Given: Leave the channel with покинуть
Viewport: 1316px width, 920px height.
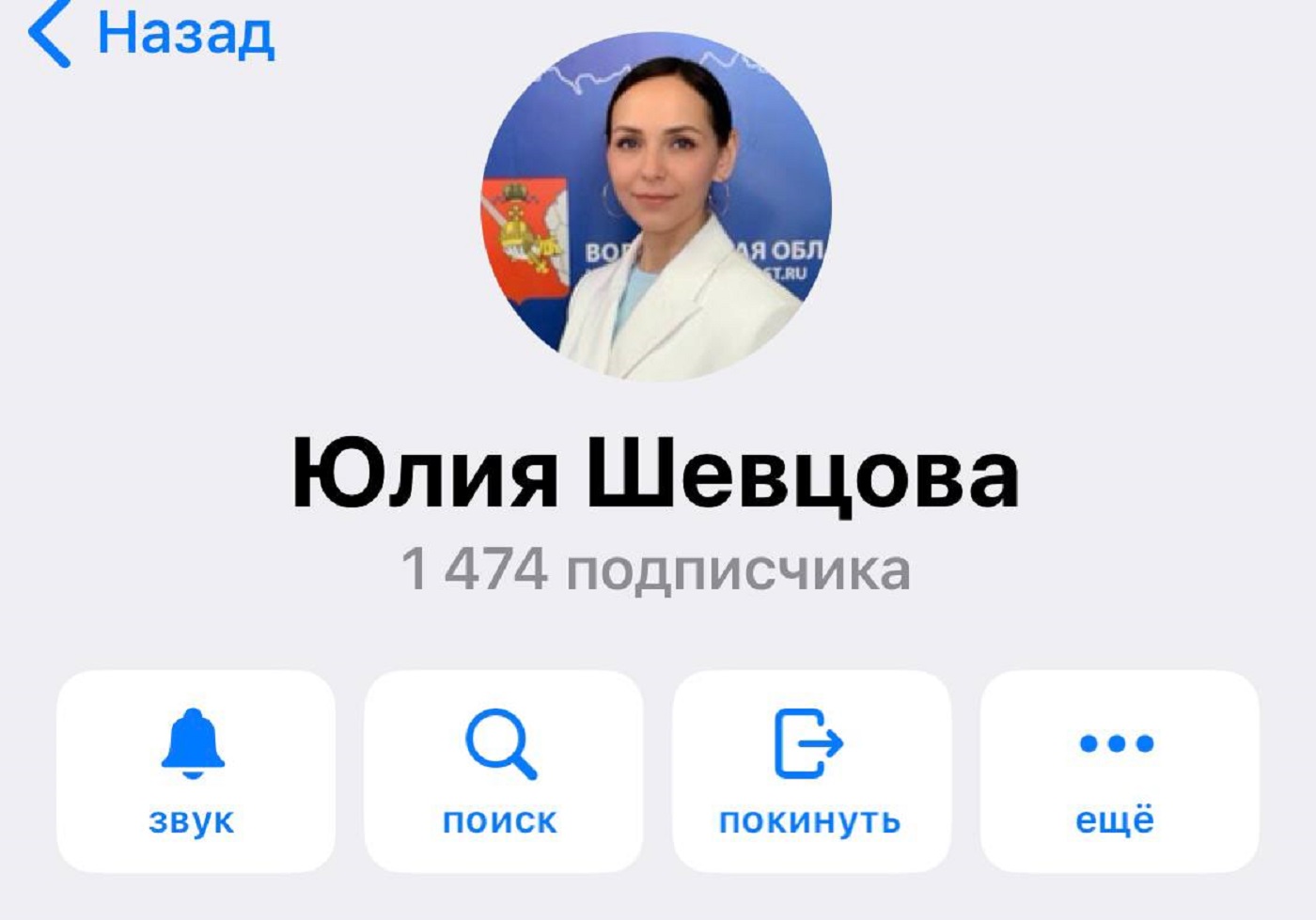Looking at the screenshot, I should [811, 771].
